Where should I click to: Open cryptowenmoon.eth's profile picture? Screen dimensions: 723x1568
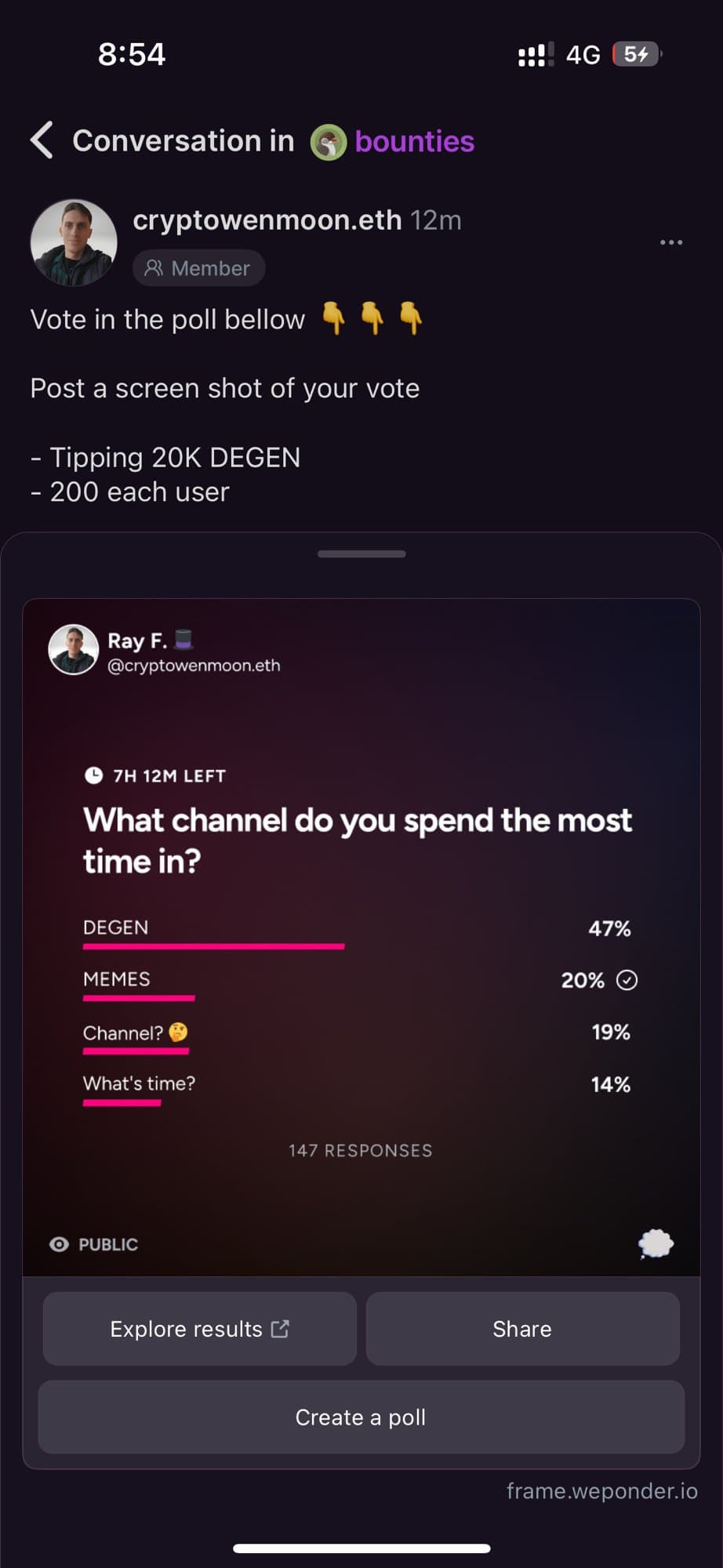point(74,242)
